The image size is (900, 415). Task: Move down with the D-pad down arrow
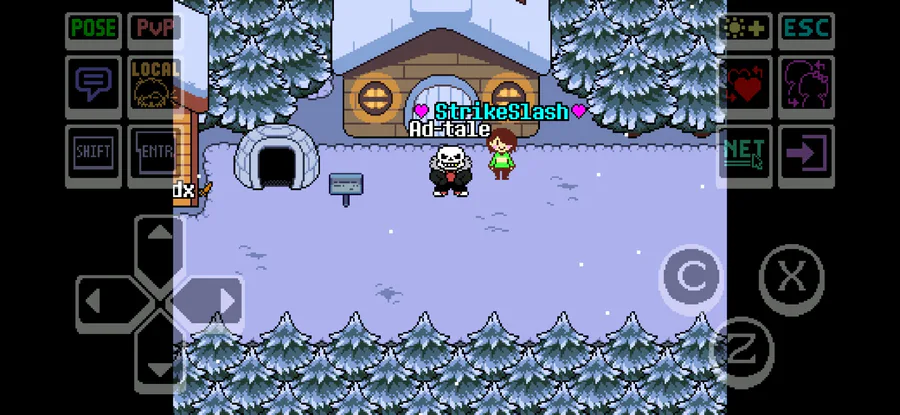tap(160, 354)
